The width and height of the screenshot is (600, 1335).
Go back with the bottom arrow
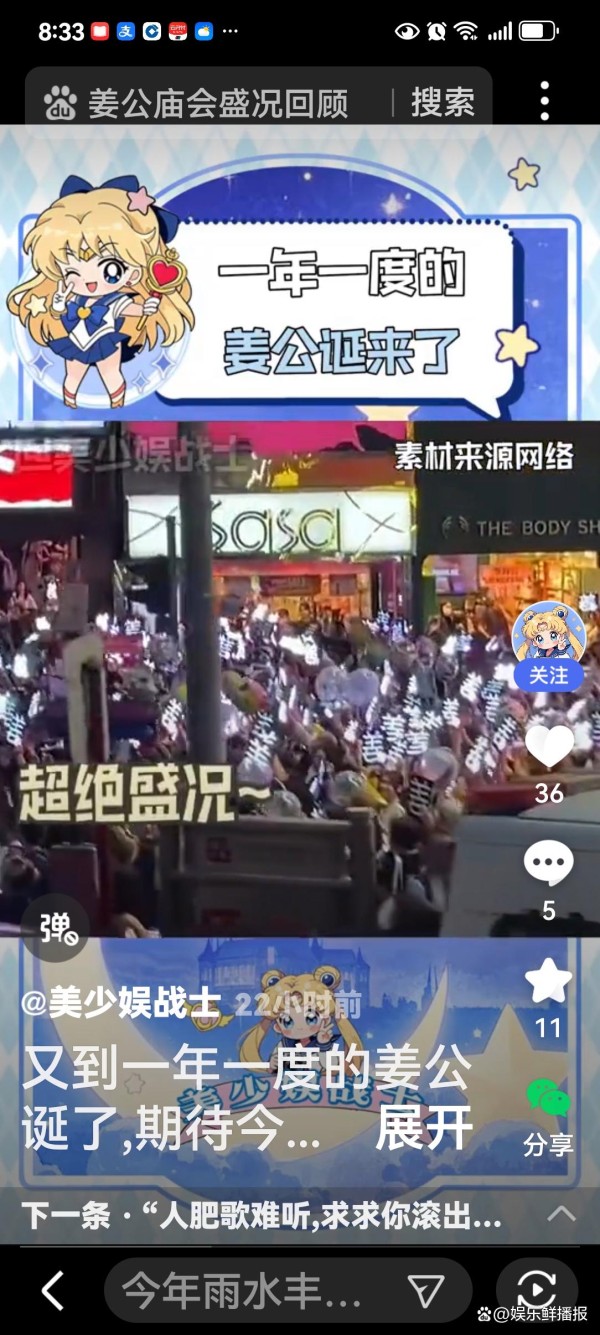point(52,1291)
